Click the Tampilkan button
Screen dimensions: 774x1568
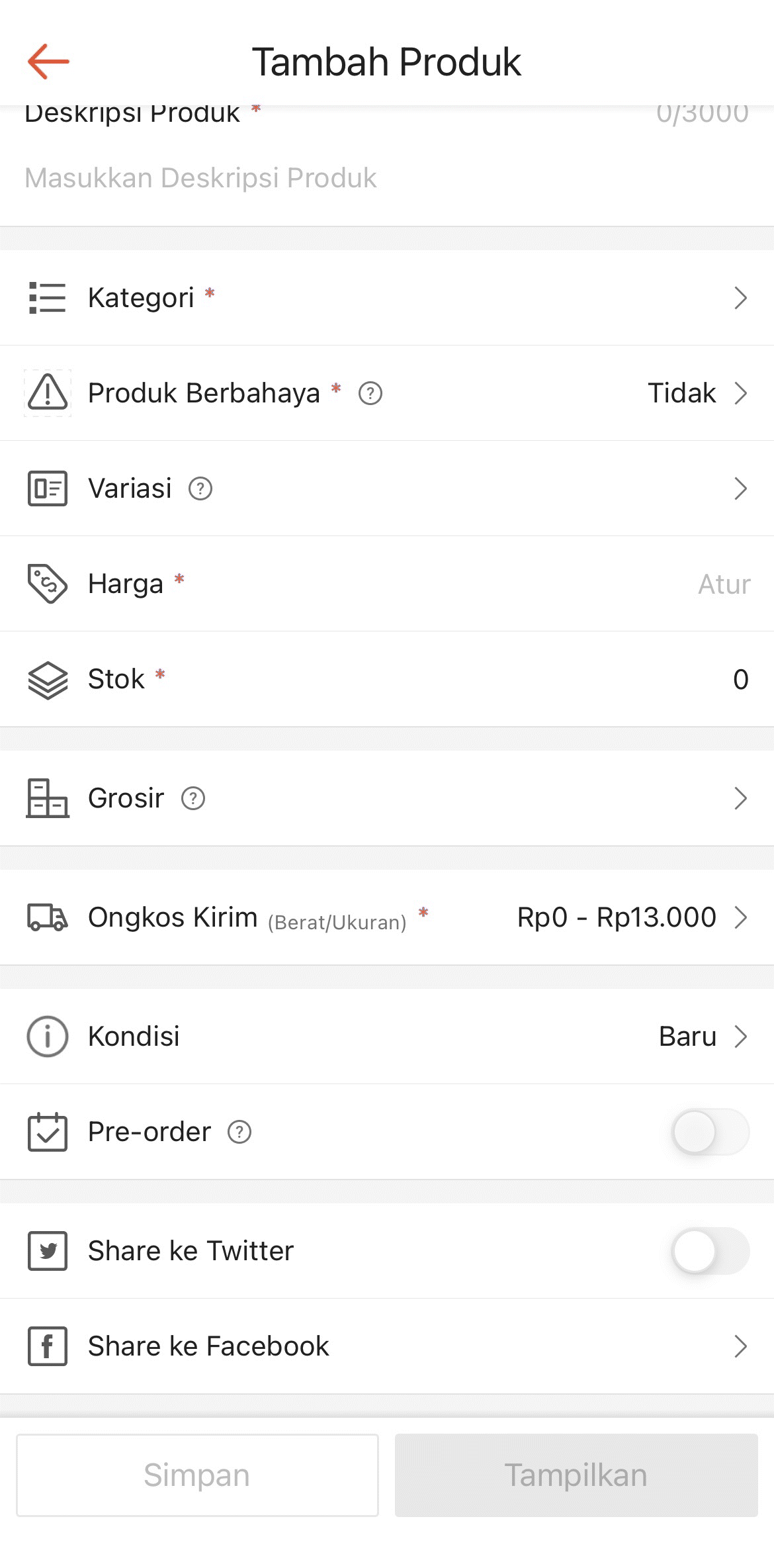click(x=576, y=1474)
